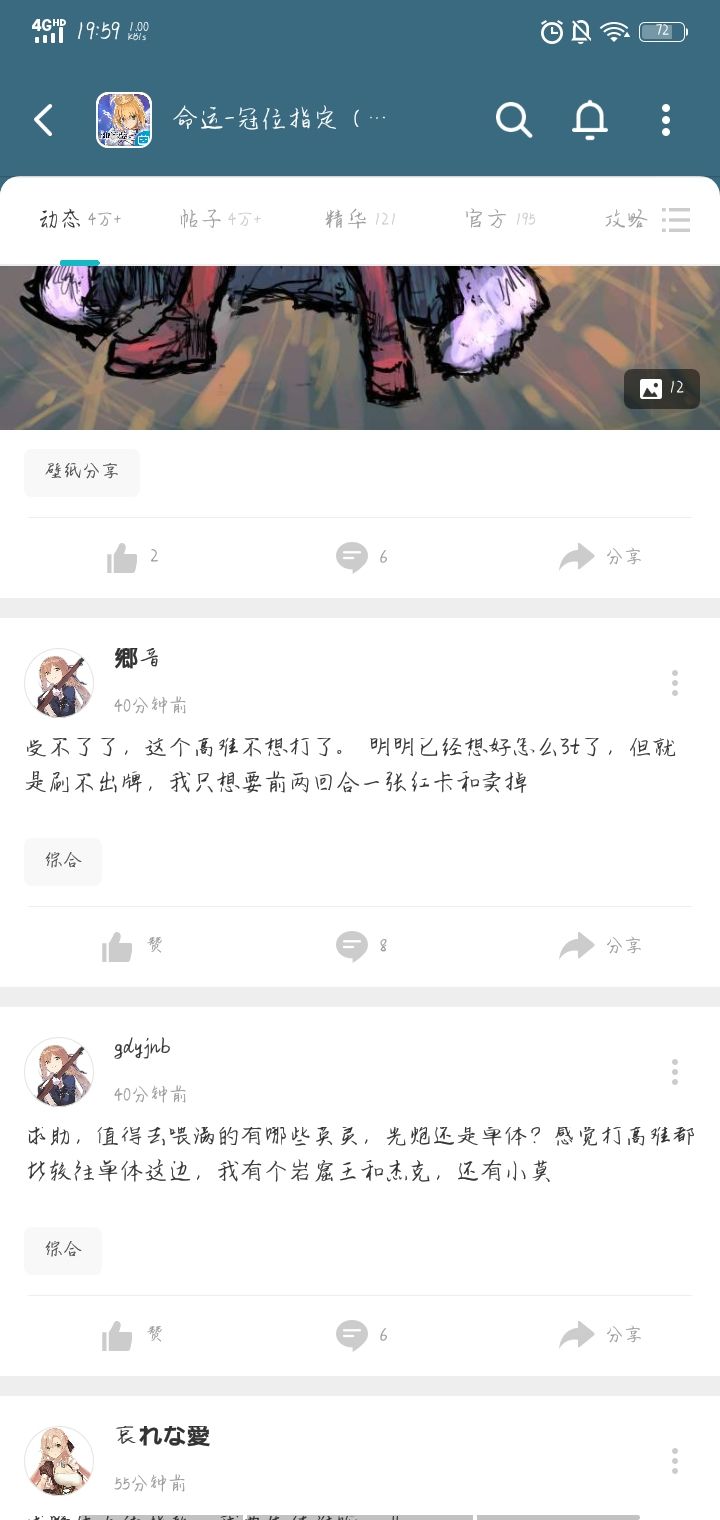Switch to the 官方 tab
Image resolution: width=720 pixels, height=1520 pixels.
(x=498, y=220)
